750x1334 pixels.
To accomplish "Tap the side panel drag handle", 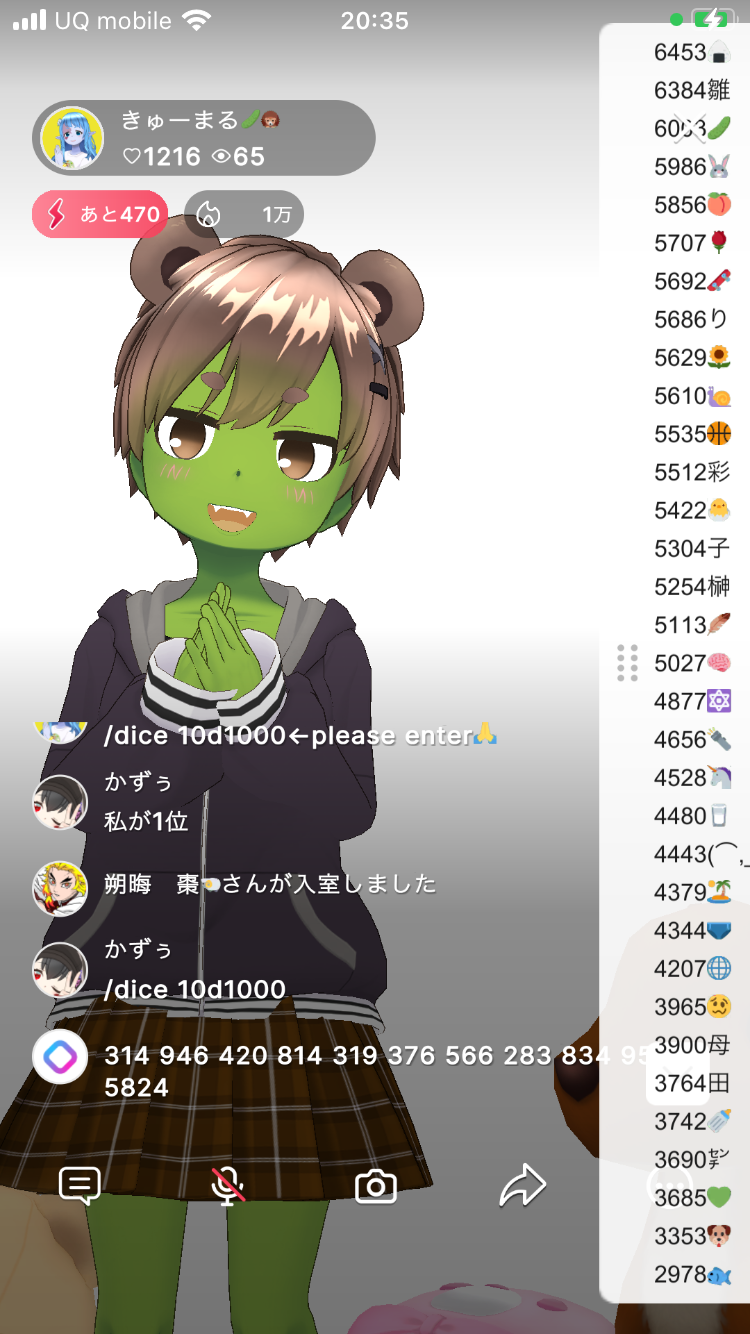I will [x=628, y=663].
